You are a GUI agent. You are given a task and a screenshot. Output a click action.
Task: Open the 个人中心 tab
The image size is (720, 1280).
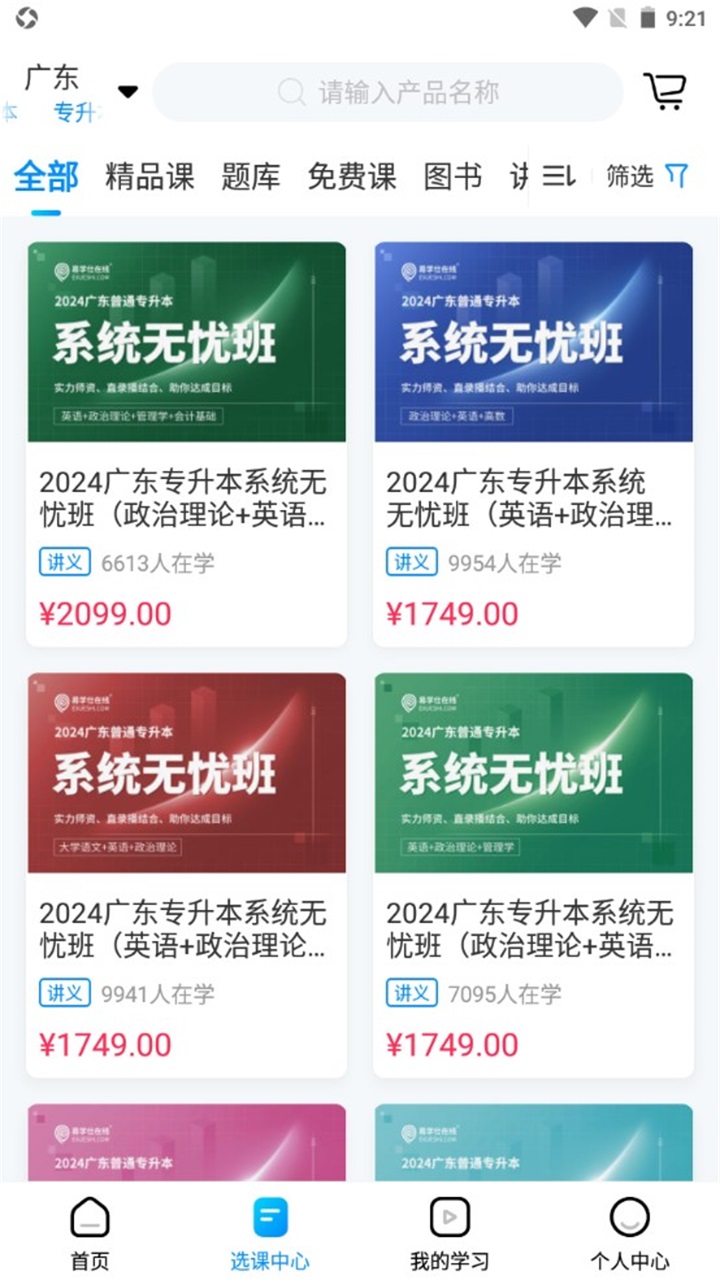click(x=630, y=1233)
